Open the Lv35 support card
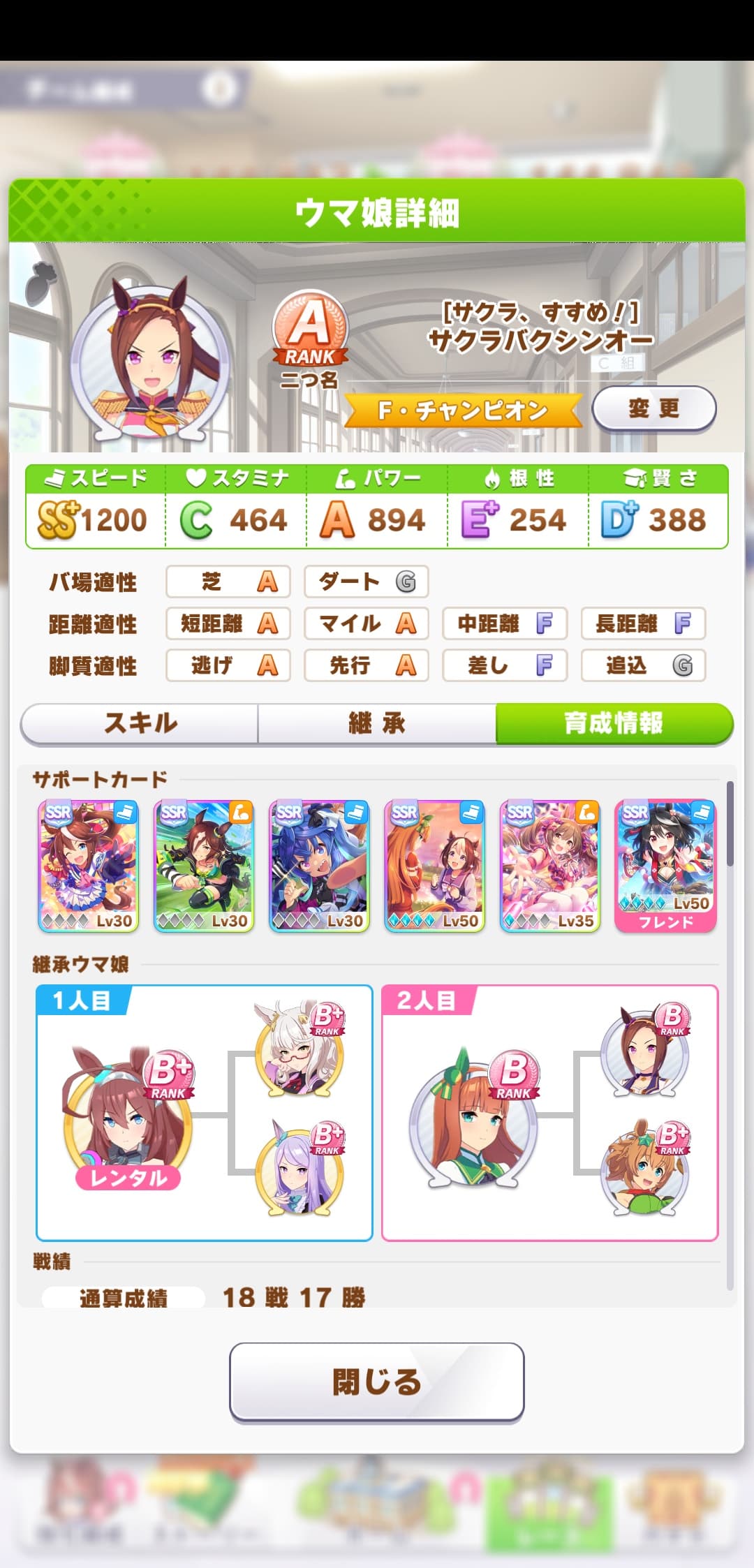Image resolution: width=754 pixels, height=1568 pixels. [x=550, y=866]
